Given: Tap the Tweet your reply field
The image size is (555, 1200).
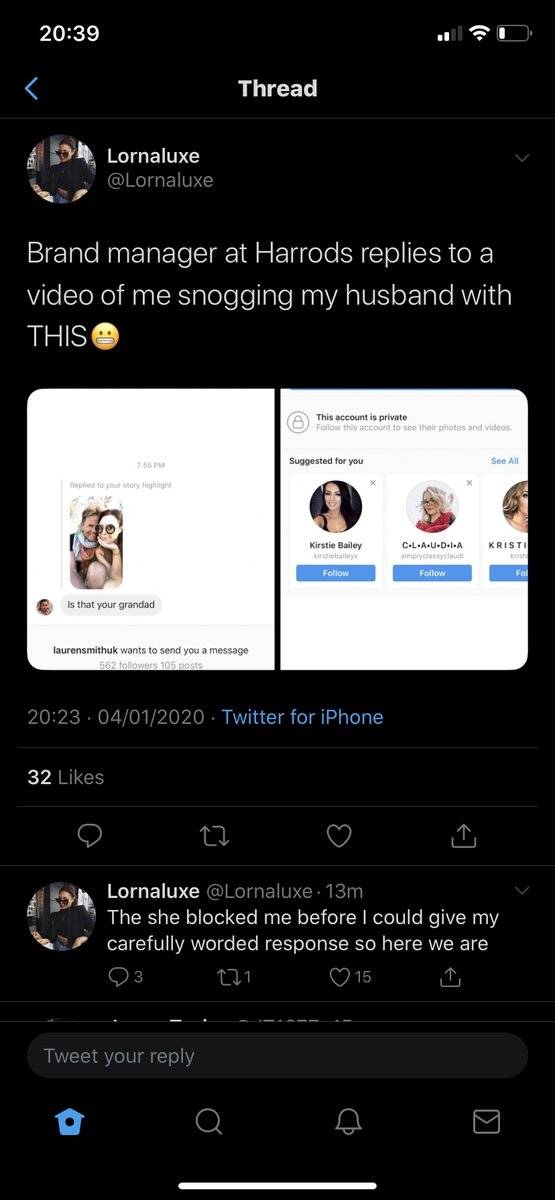Looking at the screenshot, I should (277, 1056).
